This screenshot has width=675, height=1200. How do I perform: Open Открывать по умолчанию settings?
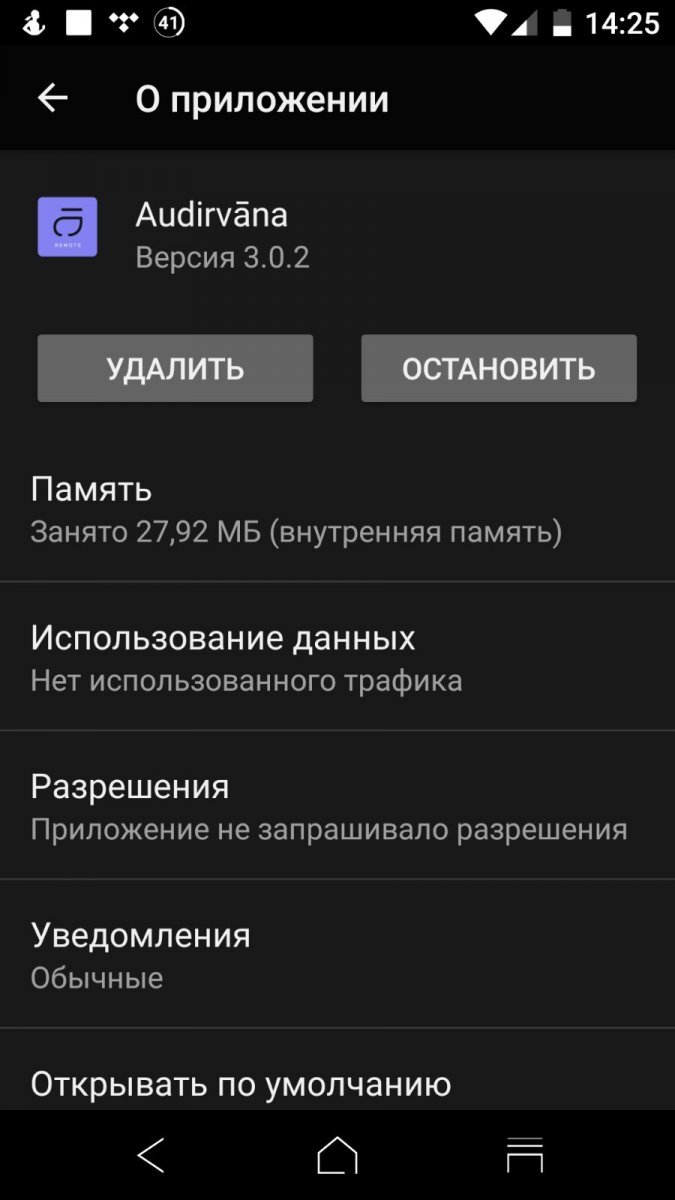coord(337,1070)
